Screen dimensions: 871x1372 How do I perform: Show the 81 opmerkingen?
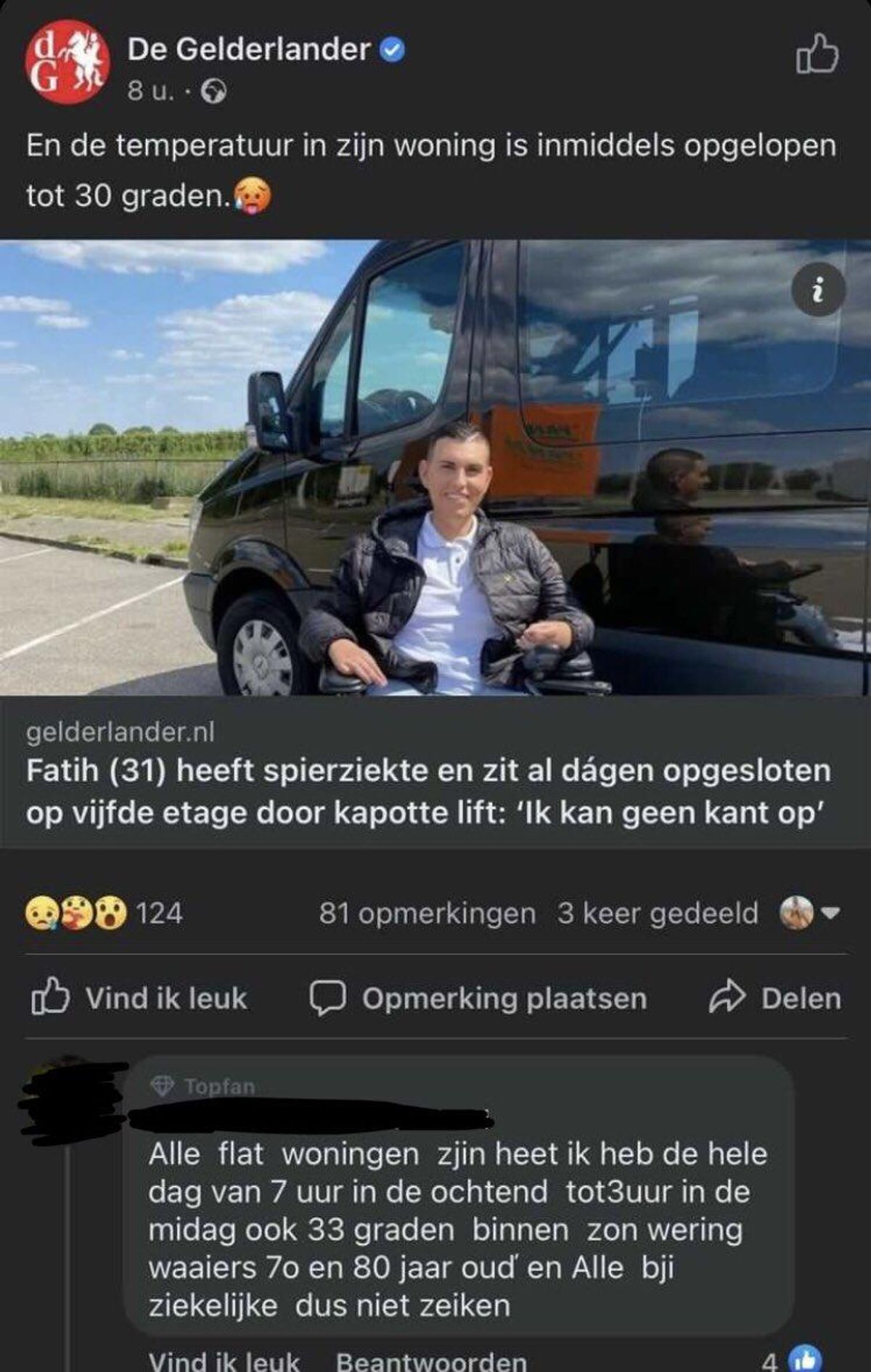point(427,913)
